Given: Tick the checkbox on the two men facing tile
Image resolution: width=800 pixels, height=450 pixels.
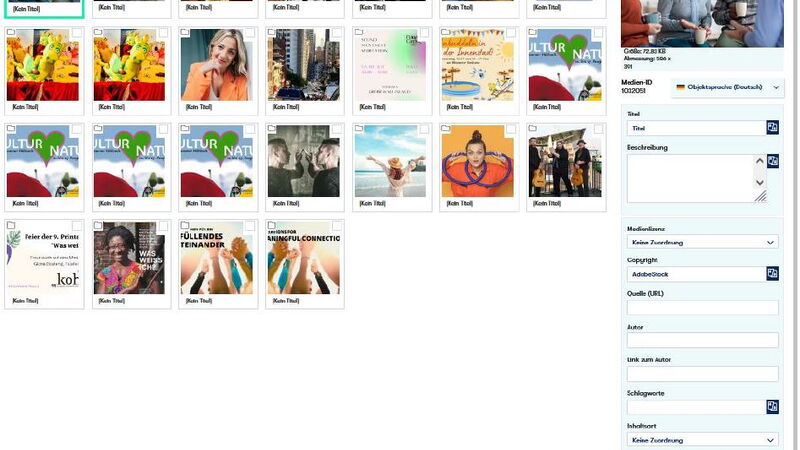Looking at the screenshot, I should tap(337, 129).
